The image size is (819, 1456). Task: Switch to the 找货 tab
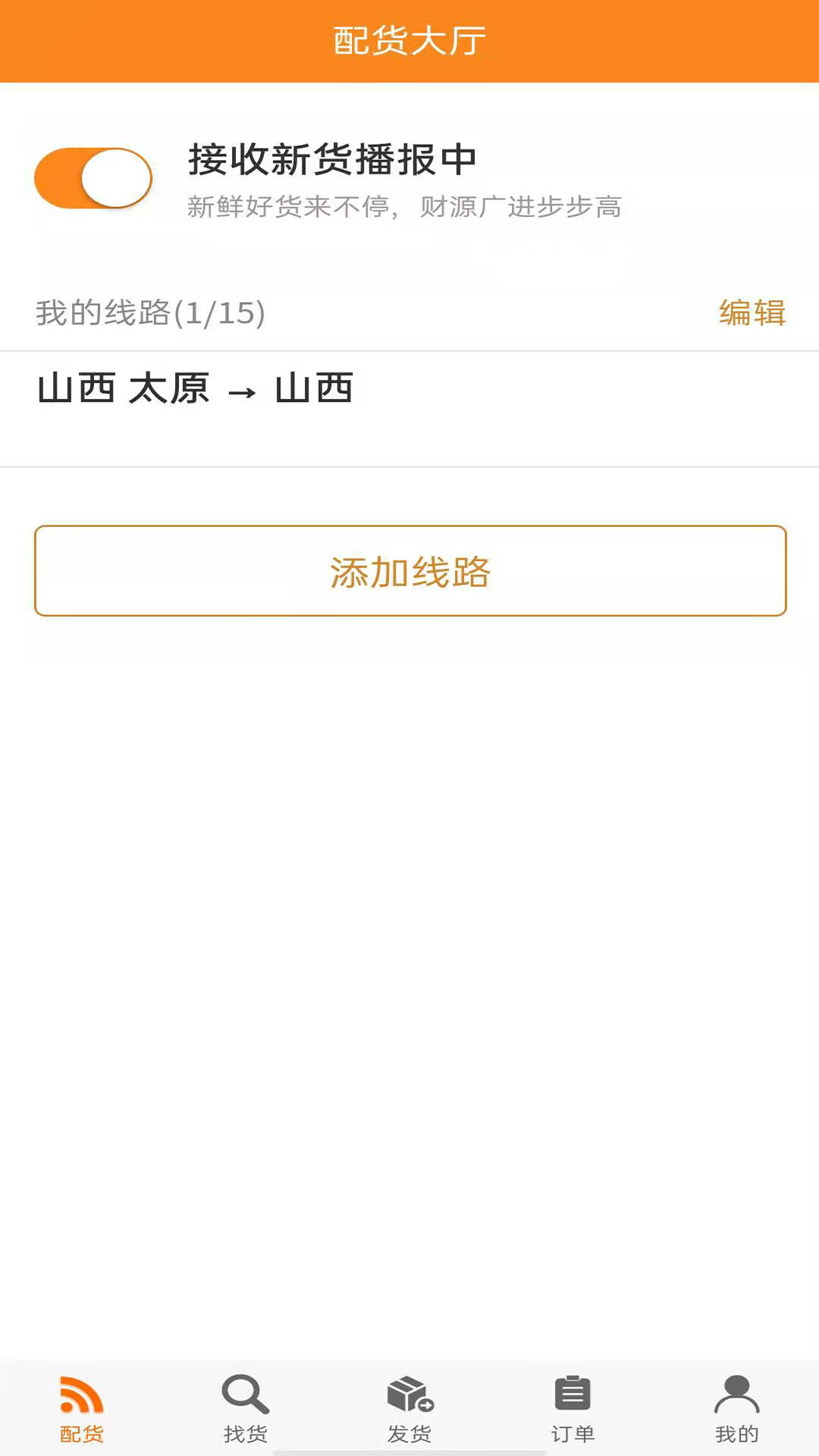tap(246, 1409)
